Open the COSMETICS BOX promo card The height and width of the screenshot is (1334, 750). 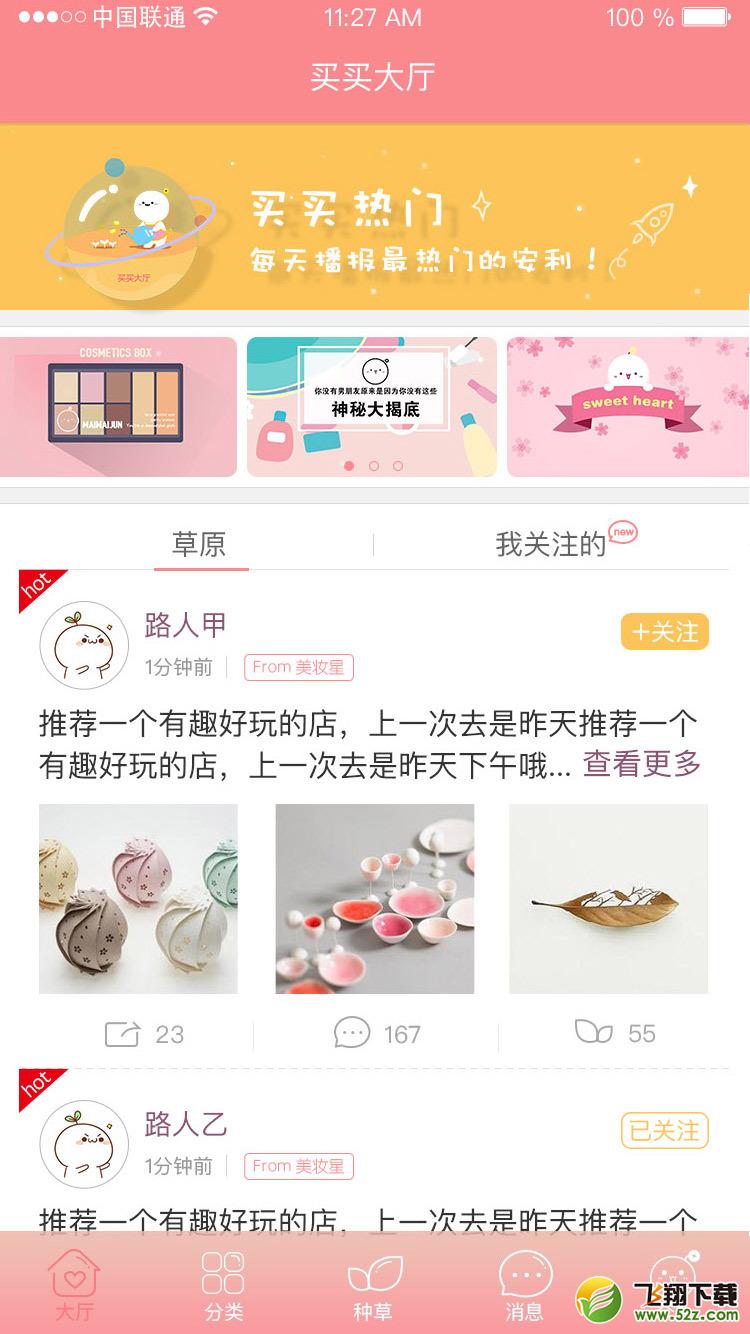[x=118, y=407]
